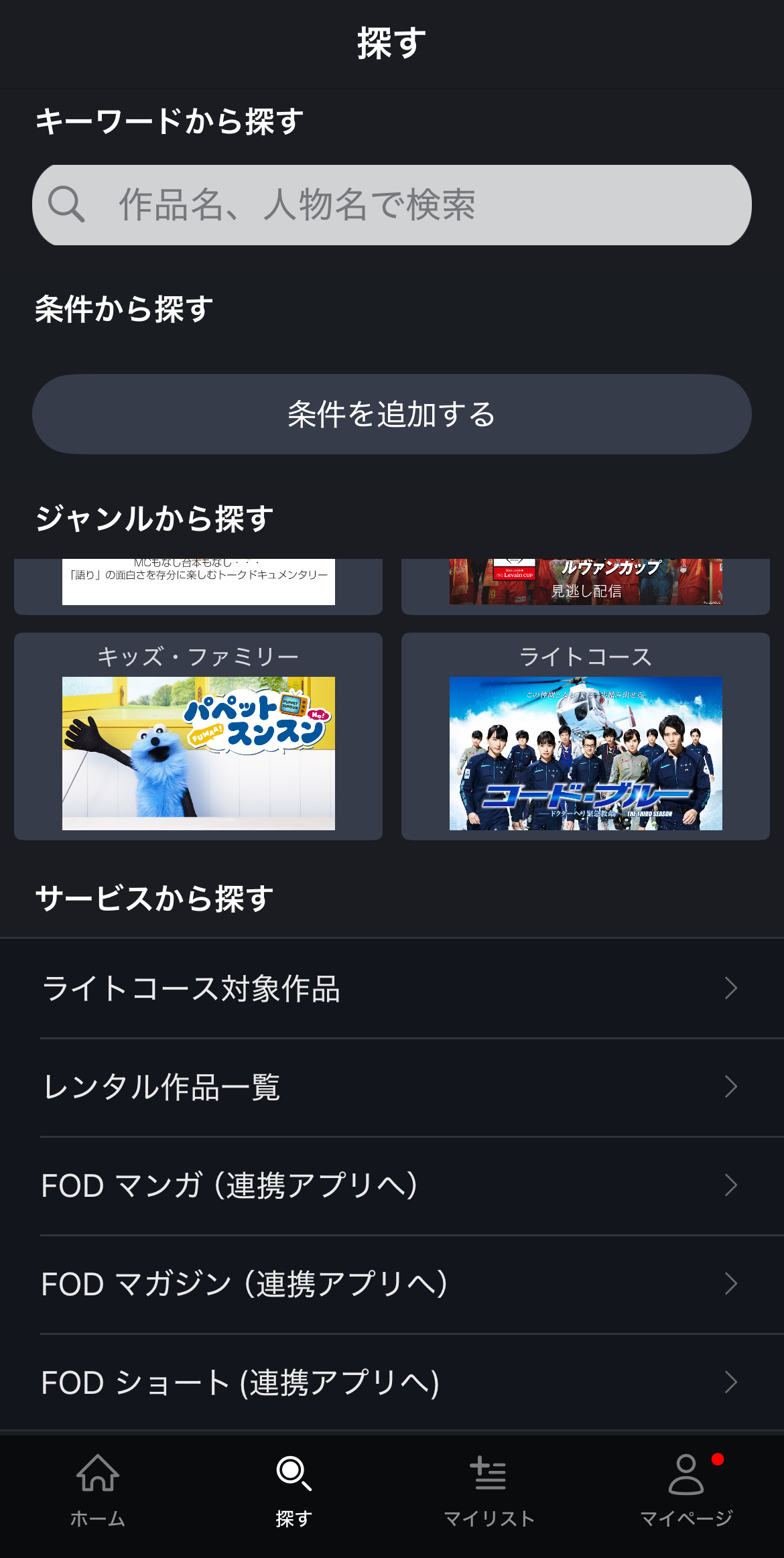
Task: Open FOD マガジン (連携アプリへ)
Action: tap(391, 1284)
